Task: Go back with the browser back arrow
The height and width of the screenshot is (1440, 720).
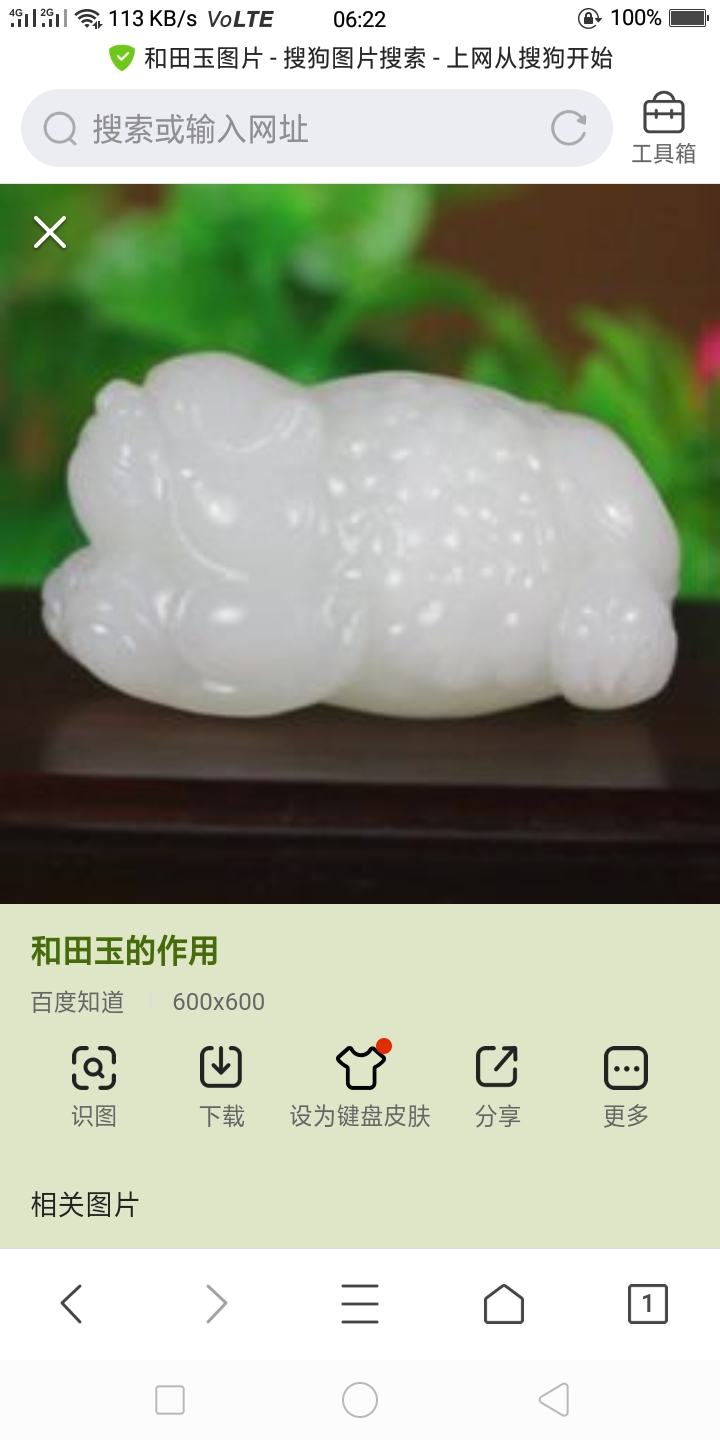Action: point(71,1304)
